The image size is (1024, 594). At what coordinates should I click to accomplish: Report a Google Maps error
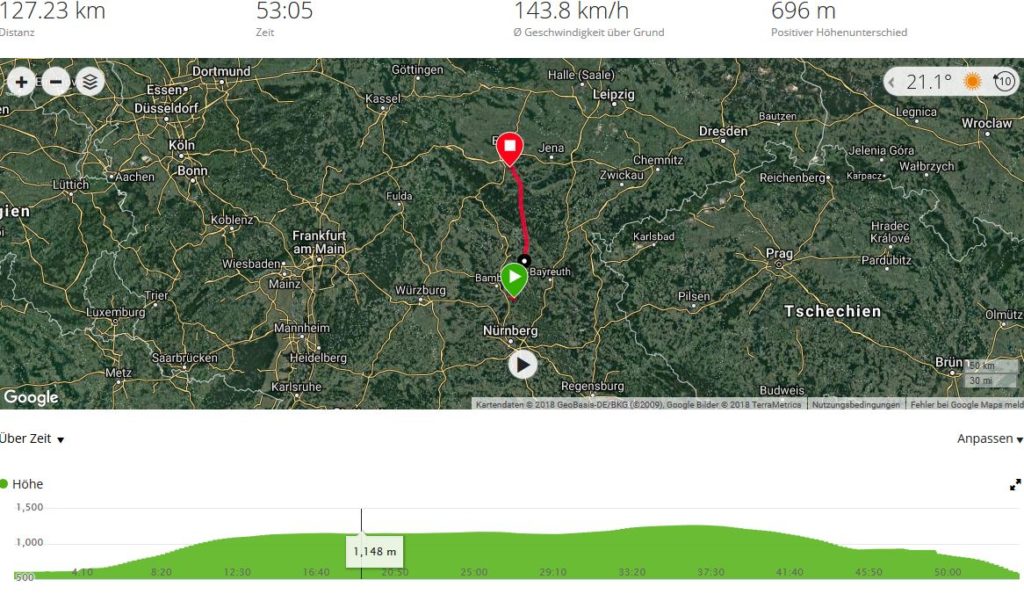pyautogui.click(x=966, y=405)
